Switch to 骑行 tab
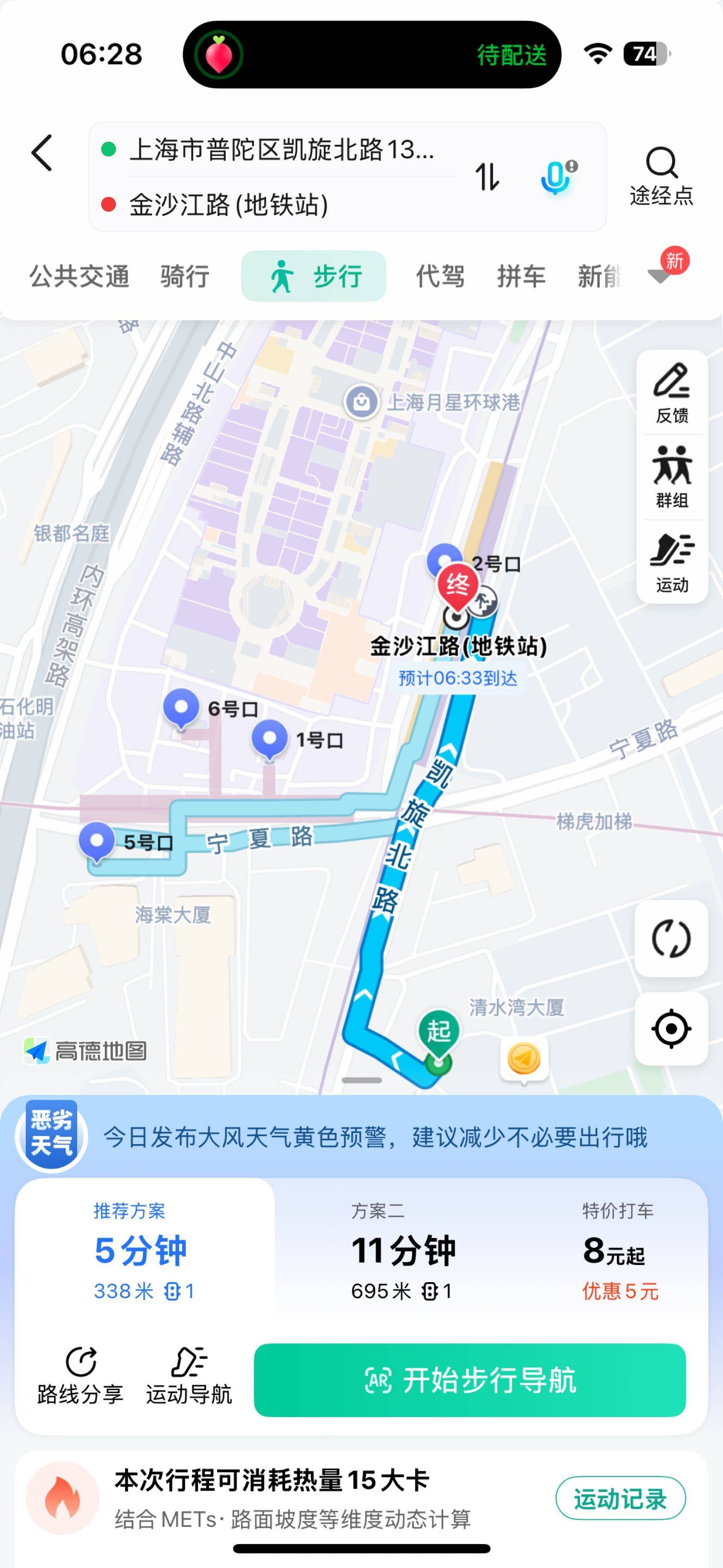Screen dimensions: 723x1568 [185, 276]
